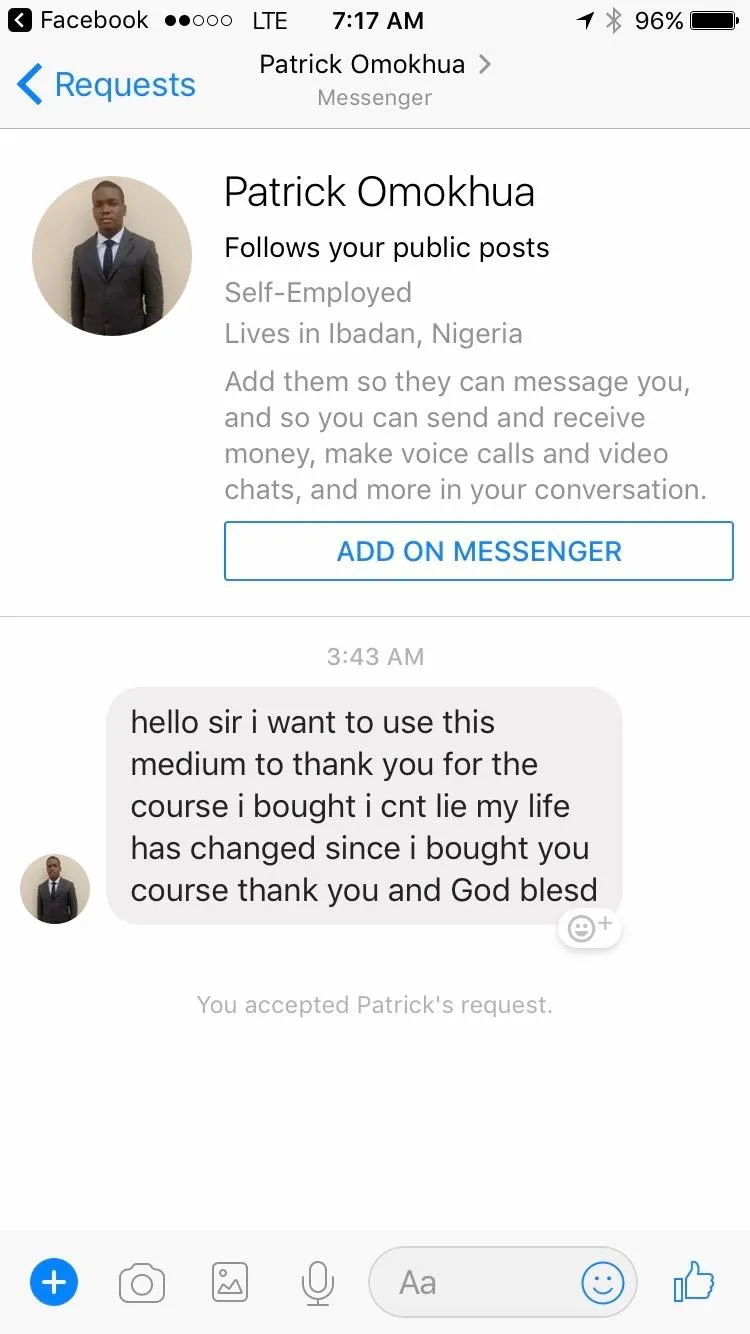Return to the Facebook app via the status bar
Viewport: 750px width, 1334px height.
pos(78,20)
